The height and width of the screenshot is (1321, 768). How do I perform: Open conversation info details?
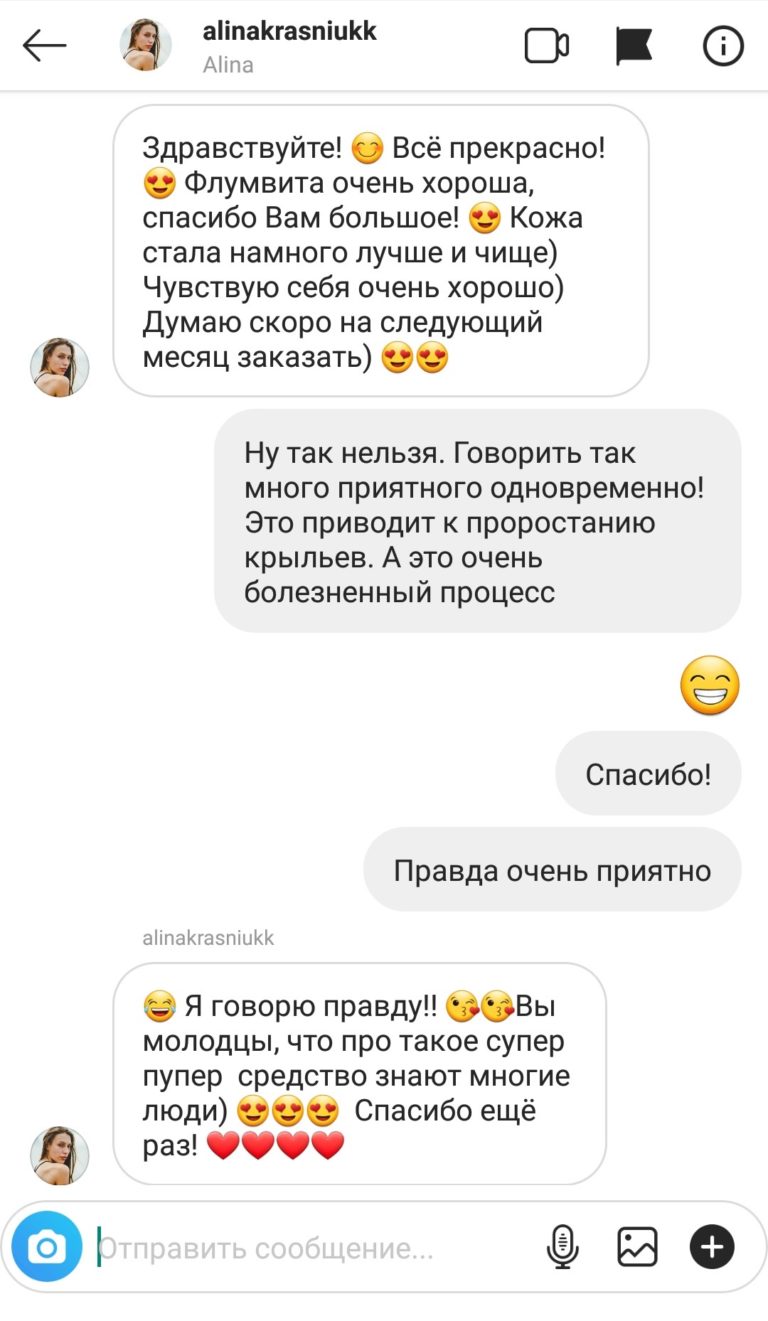coord(723,46)
